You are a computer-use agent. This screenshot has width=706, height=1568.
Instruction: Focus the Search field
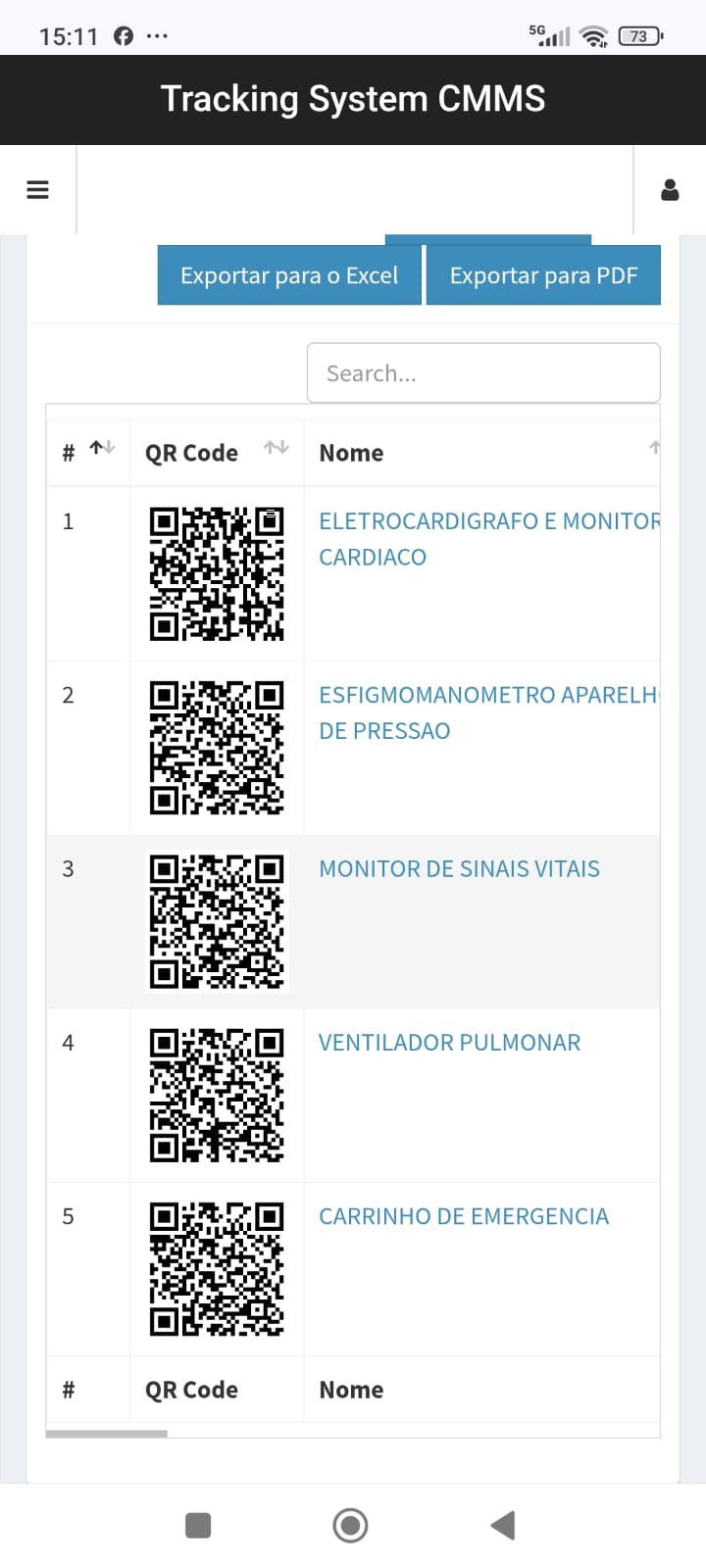(482, 373)
